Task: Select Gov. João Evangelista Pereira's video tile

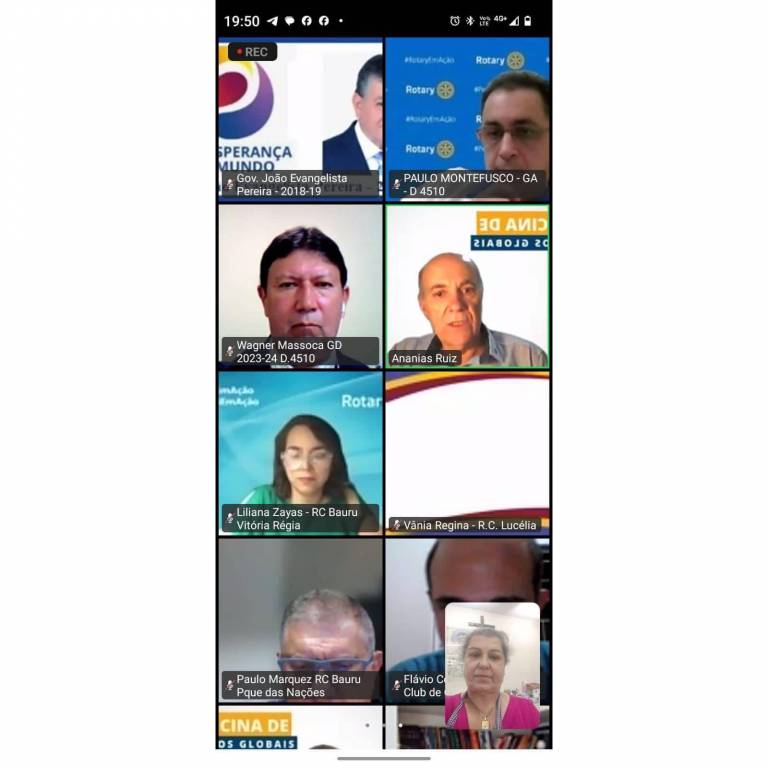Action: click(x=300, y=118)
